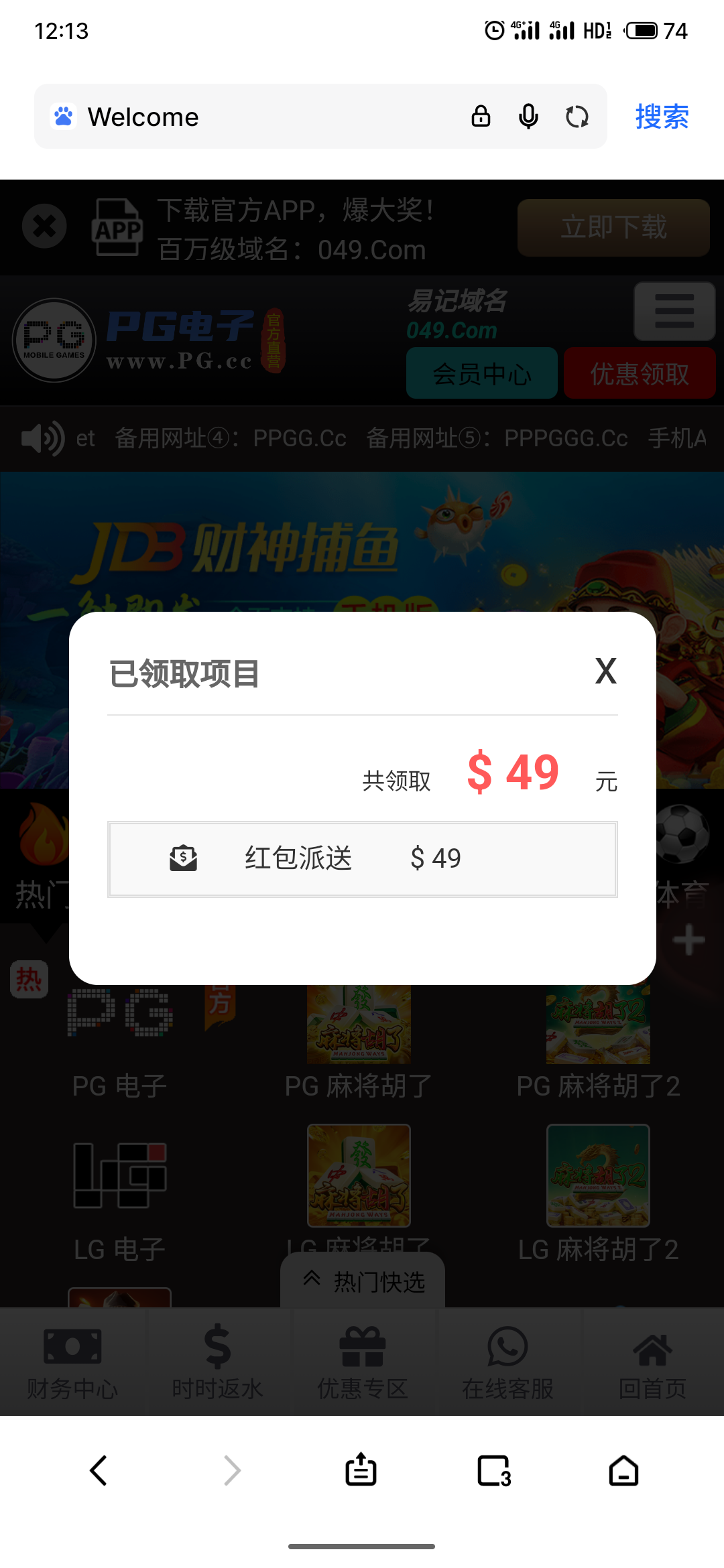Go to the browser home page

[x=623, y=1471]
